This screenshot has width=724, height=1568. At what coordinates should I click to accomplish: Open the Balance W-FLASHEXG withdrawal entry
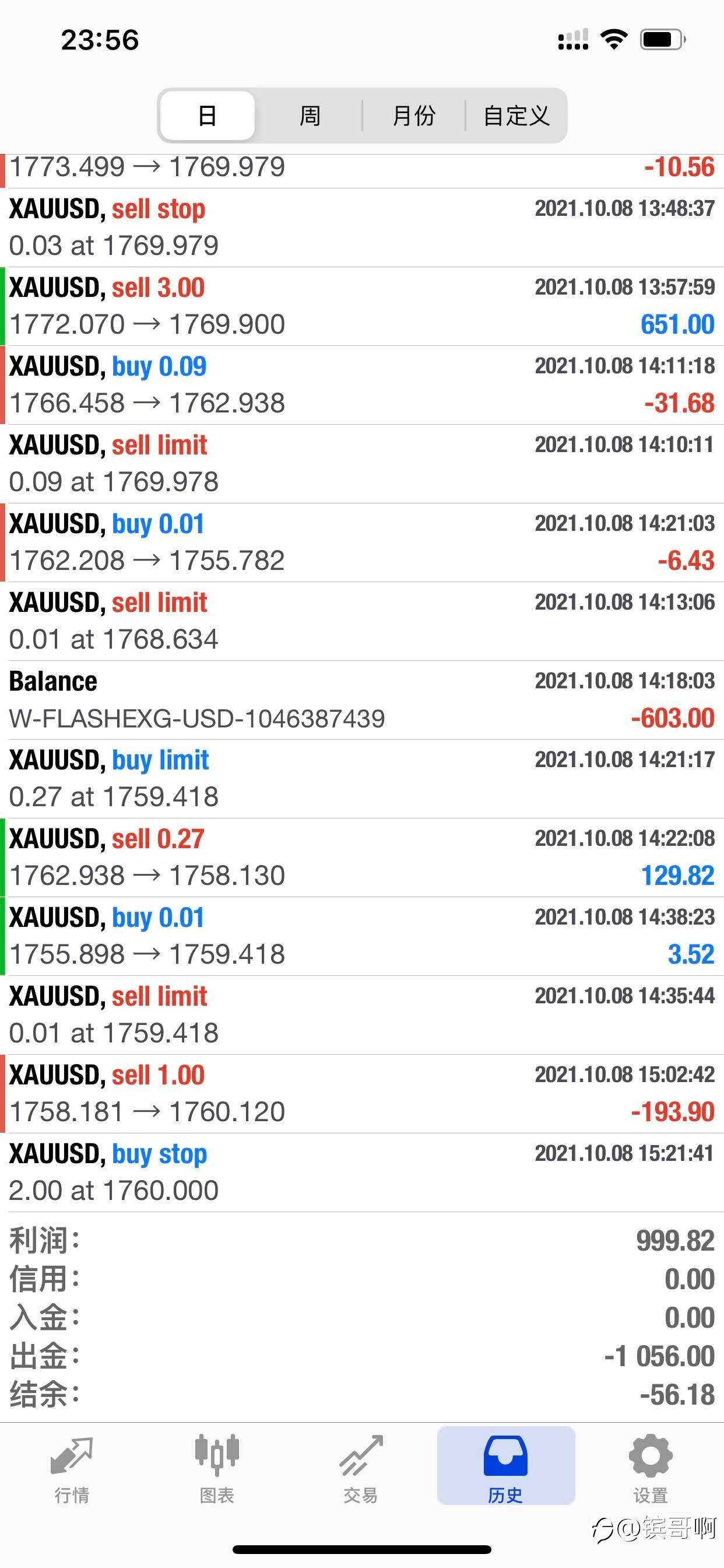point(362,700)
